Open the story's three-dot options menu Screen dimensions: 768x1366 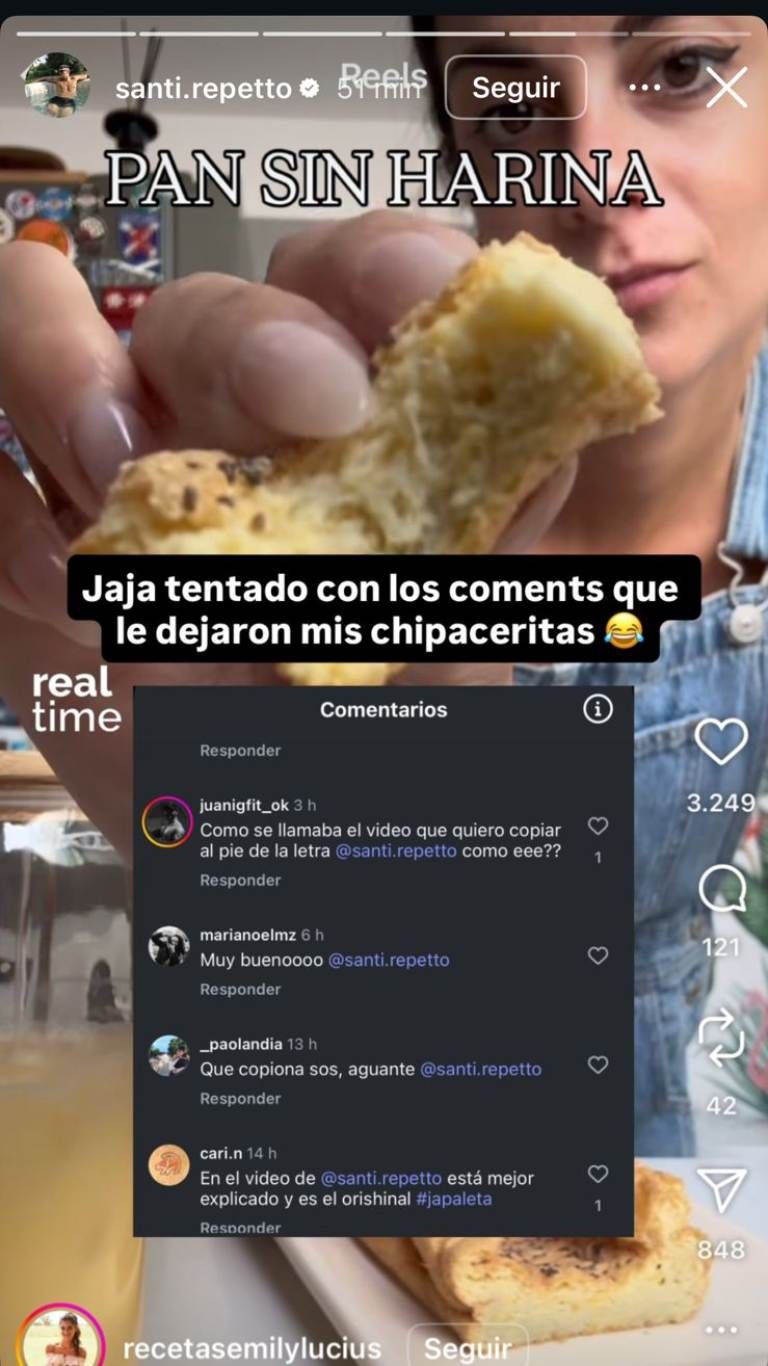point(645,88)
